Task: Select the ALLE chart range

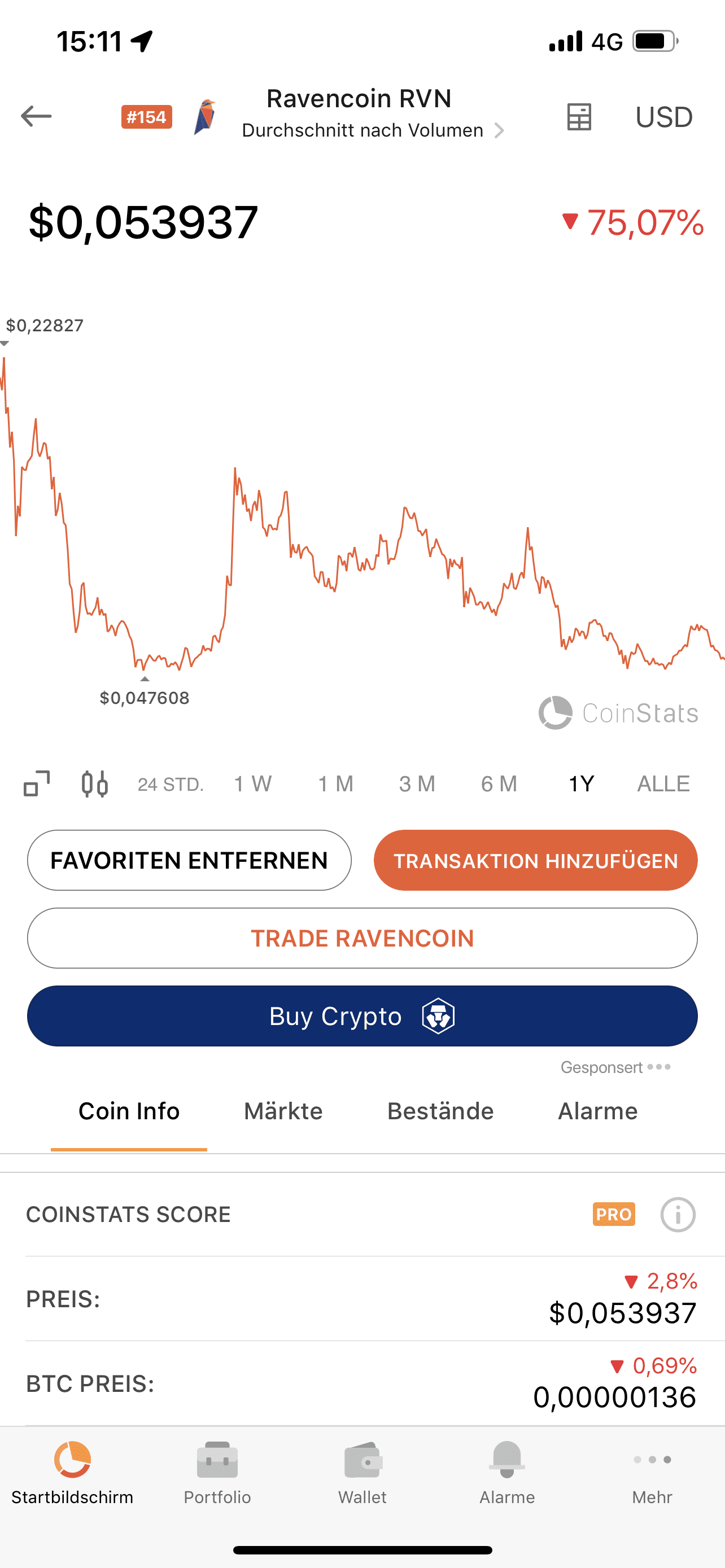Action: coord(663,783)
